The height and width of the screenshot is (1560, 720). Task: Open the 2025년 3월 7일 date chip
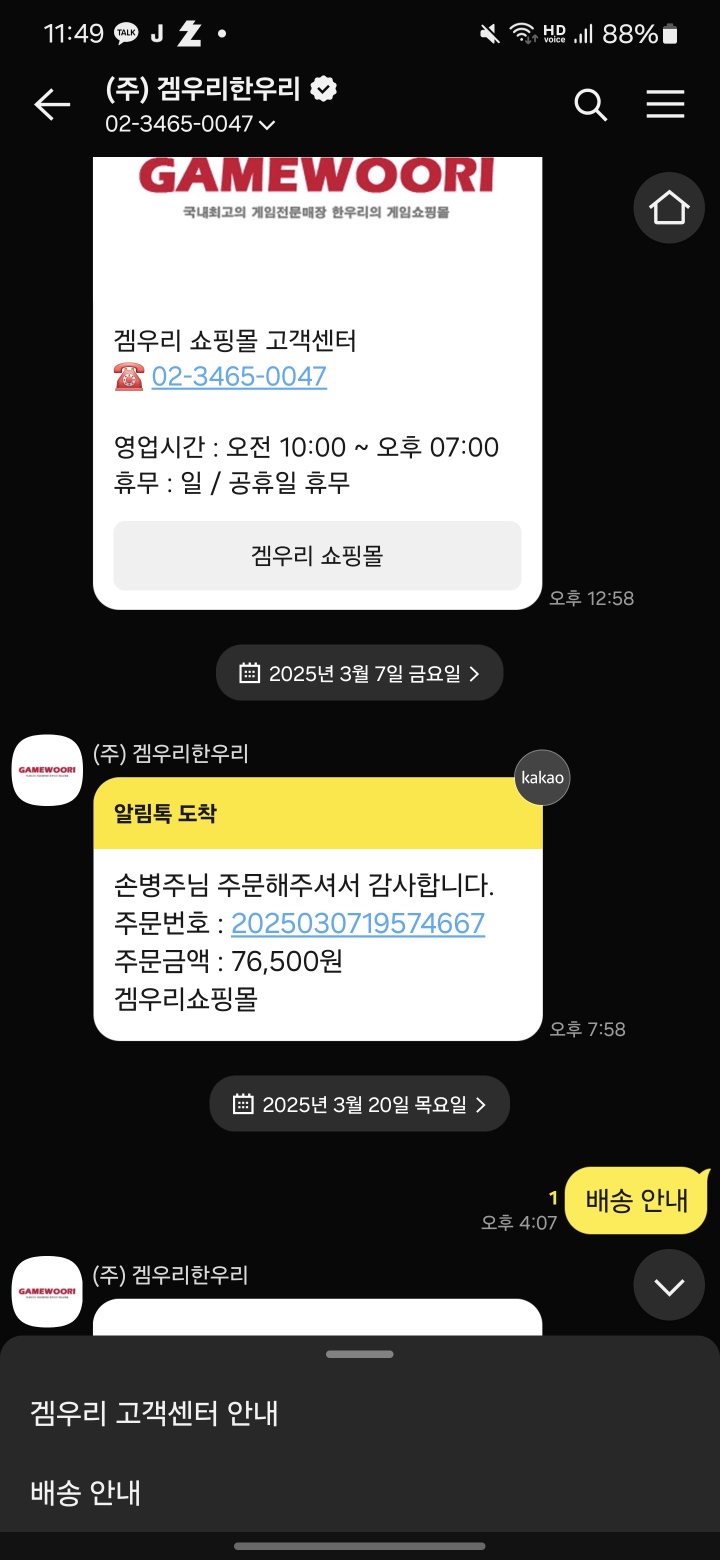pos(360,674)
